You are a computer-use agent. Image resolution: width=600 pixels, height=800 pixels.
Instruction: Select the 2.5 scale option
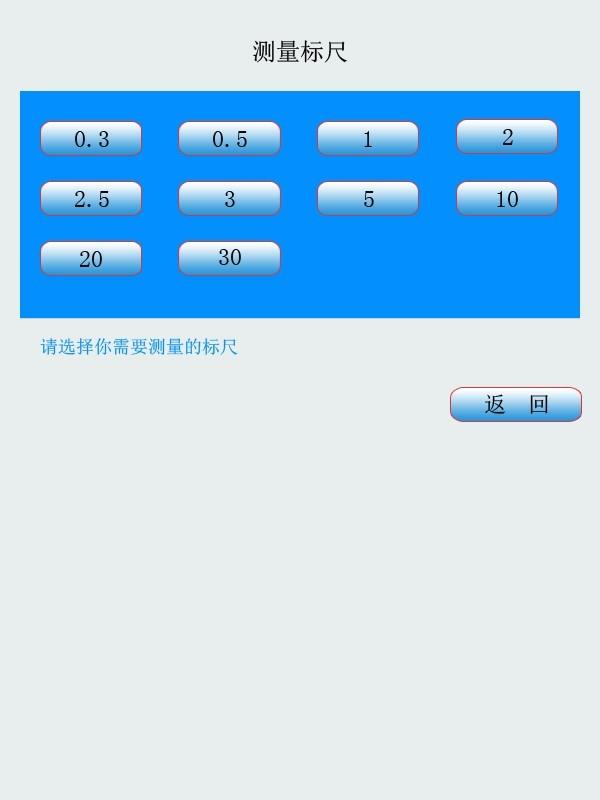coord(91,198)
